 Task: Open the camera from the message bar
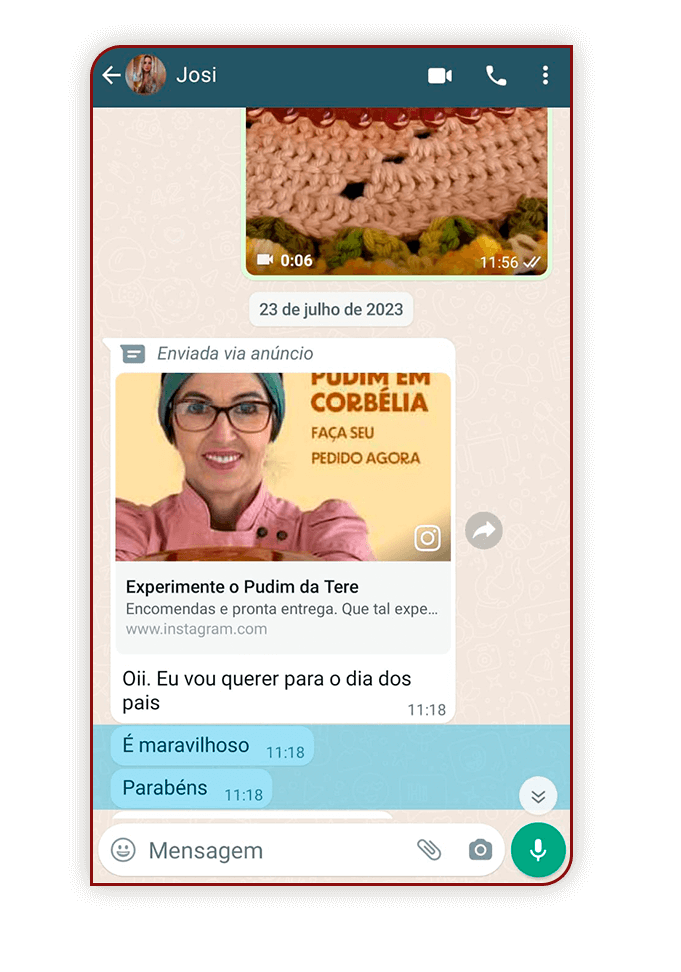coord(481,850)
